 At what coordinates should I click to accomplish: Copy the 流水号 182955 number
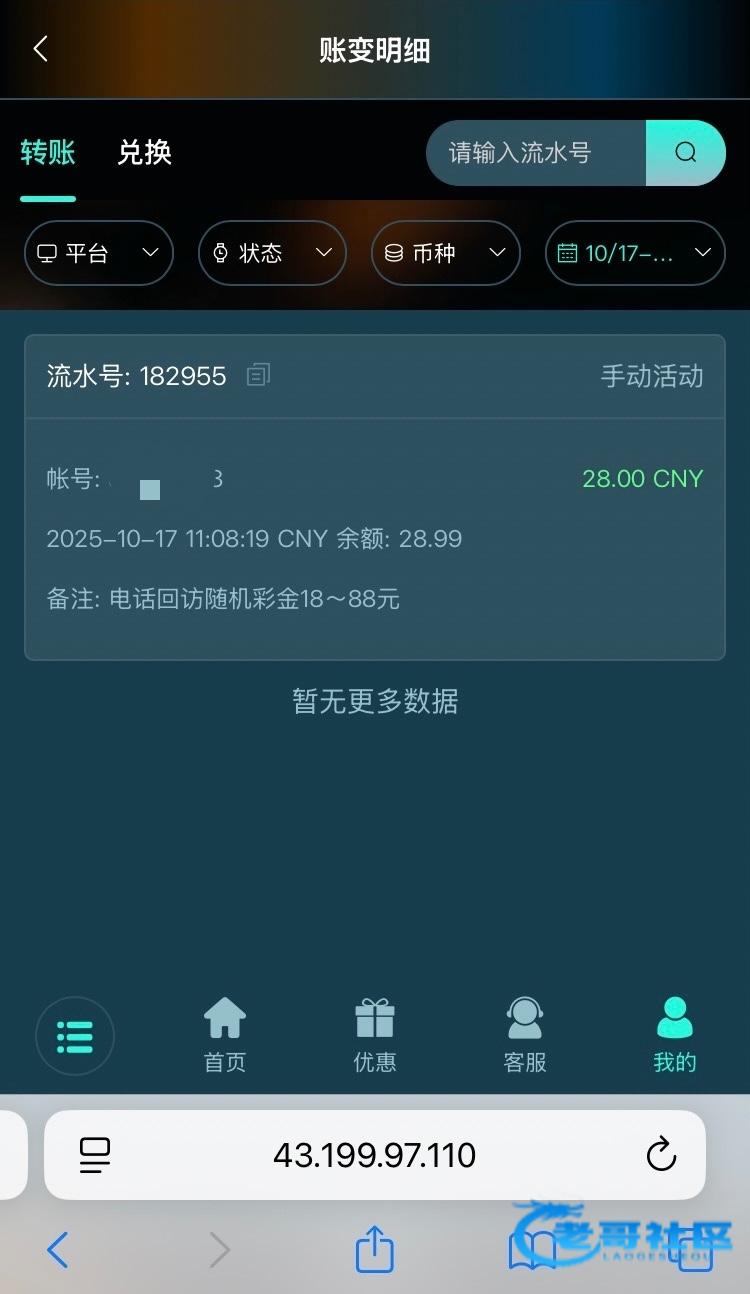[258, 375]
